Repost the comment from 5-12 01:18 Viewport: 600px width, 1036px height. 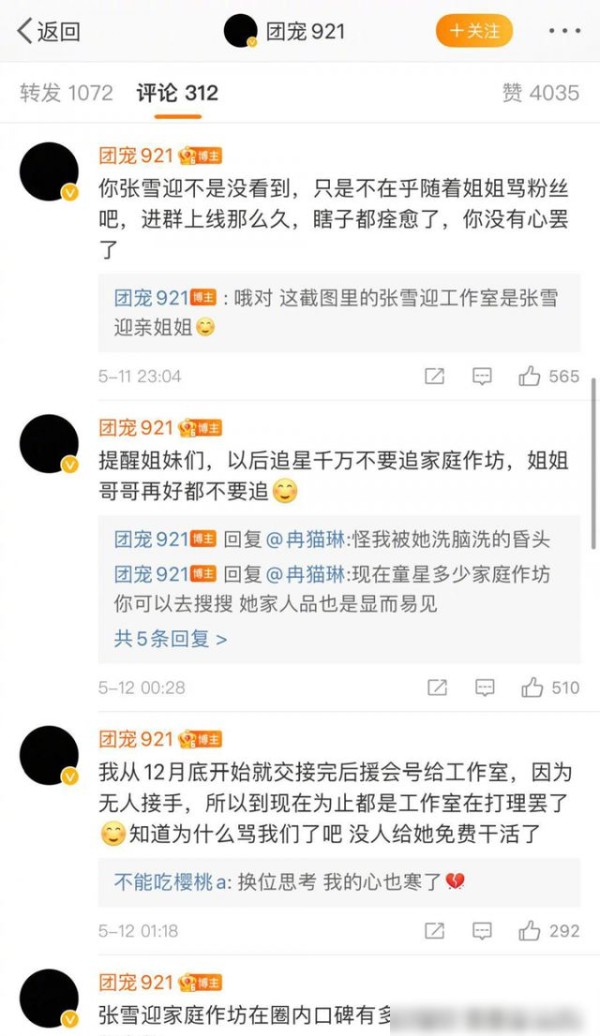click(434, 931)
